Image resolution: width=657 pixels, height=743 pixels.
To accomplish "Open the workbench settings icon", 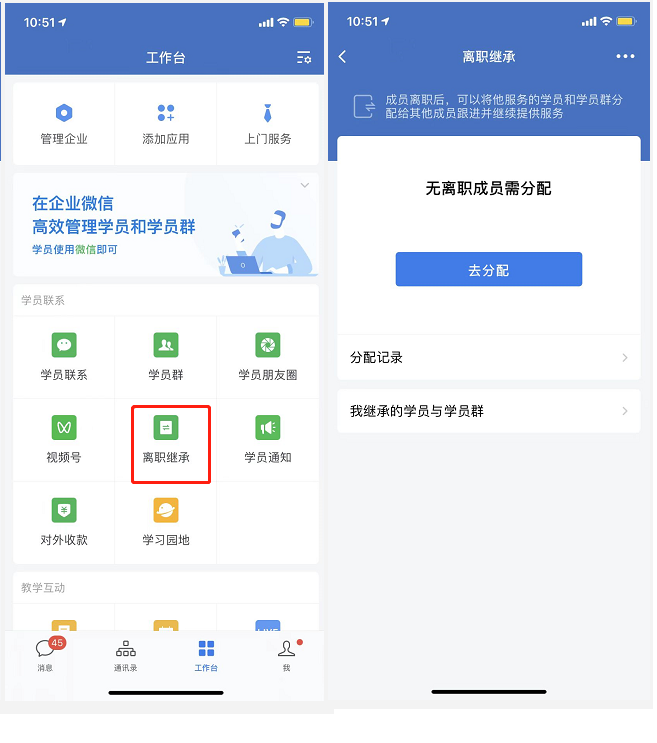I will (x=303, y=58).
